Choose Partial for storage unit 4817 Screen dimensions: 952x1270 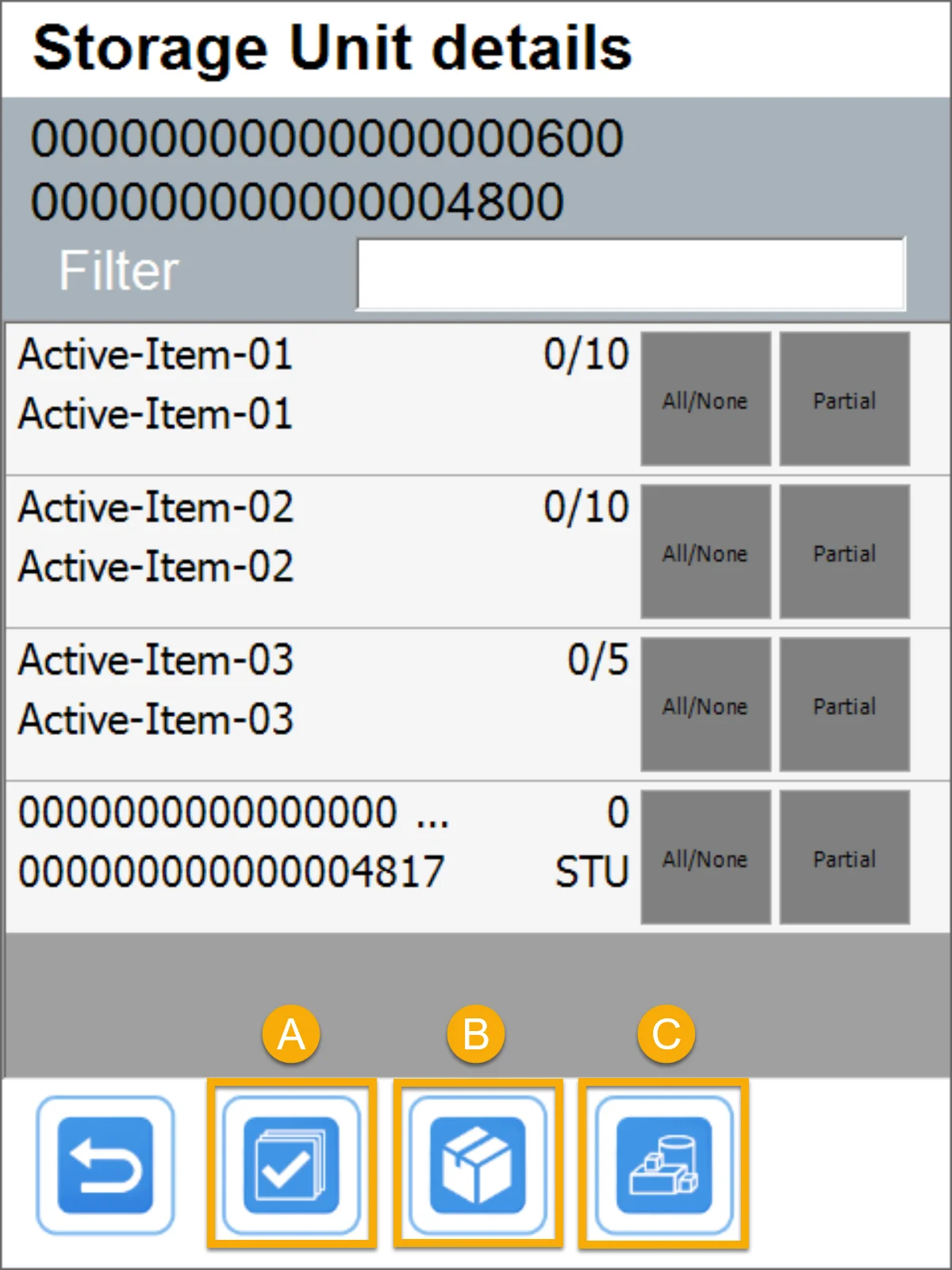pos(844,857)
